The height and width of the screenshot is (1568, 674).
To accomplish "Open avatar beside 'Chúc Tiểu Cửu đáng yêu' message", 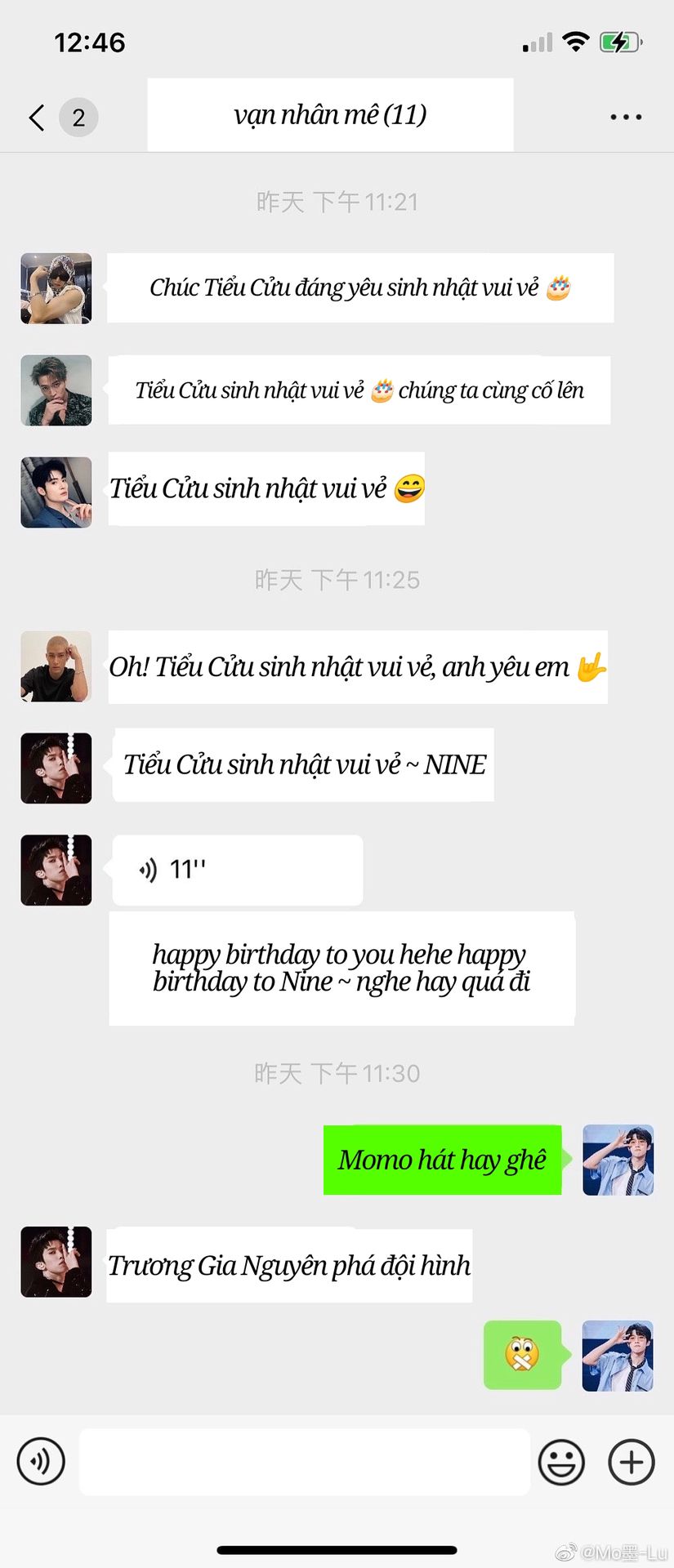I will click(56, 288).
